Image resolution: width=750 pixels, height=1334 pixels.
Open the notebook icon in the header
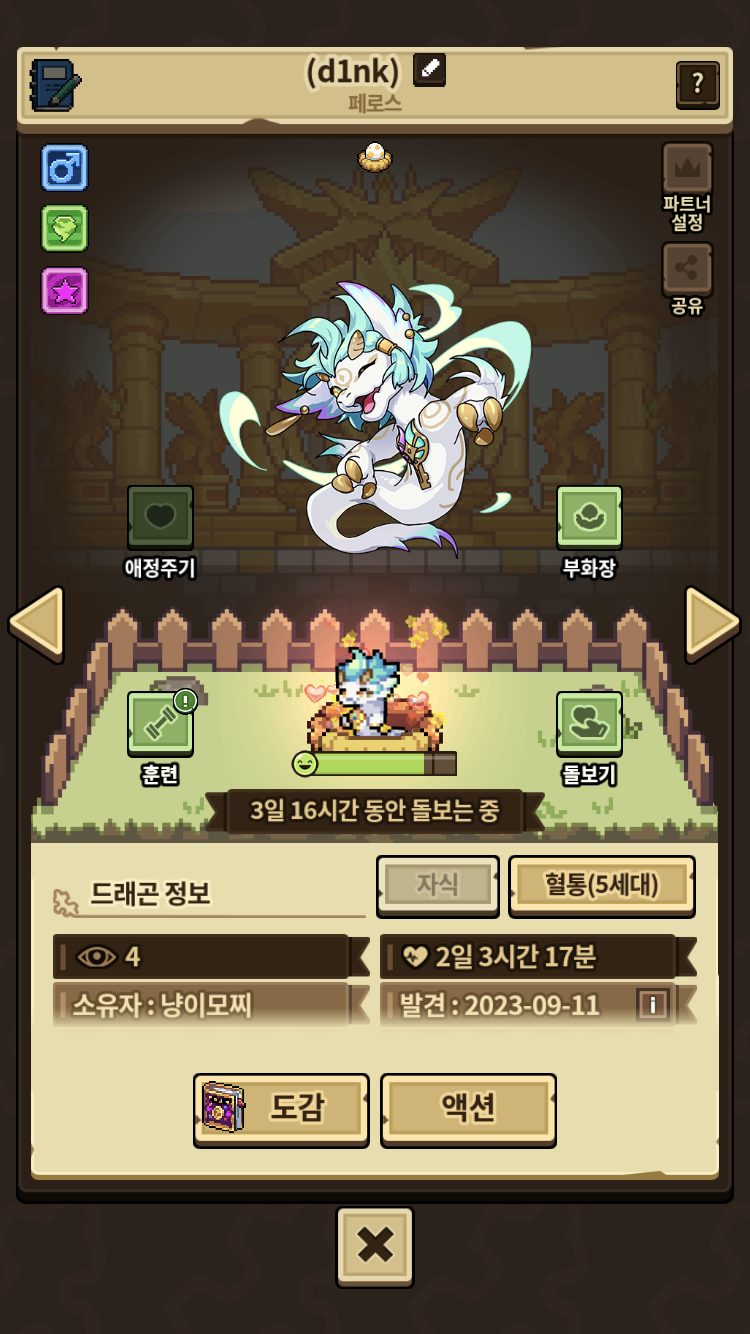click(x=55, y=85)
